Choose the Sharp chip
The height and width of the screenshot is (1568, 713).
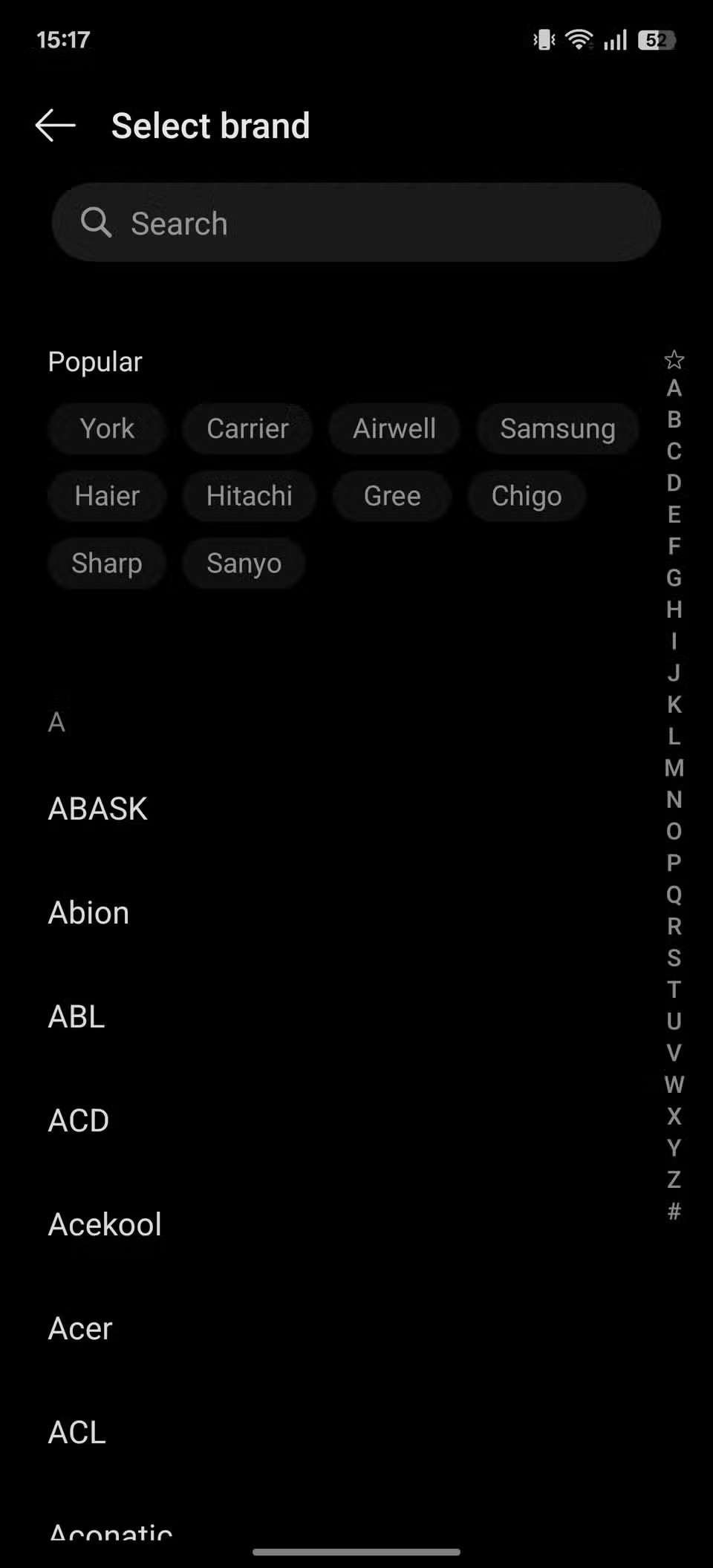(107, 563)
